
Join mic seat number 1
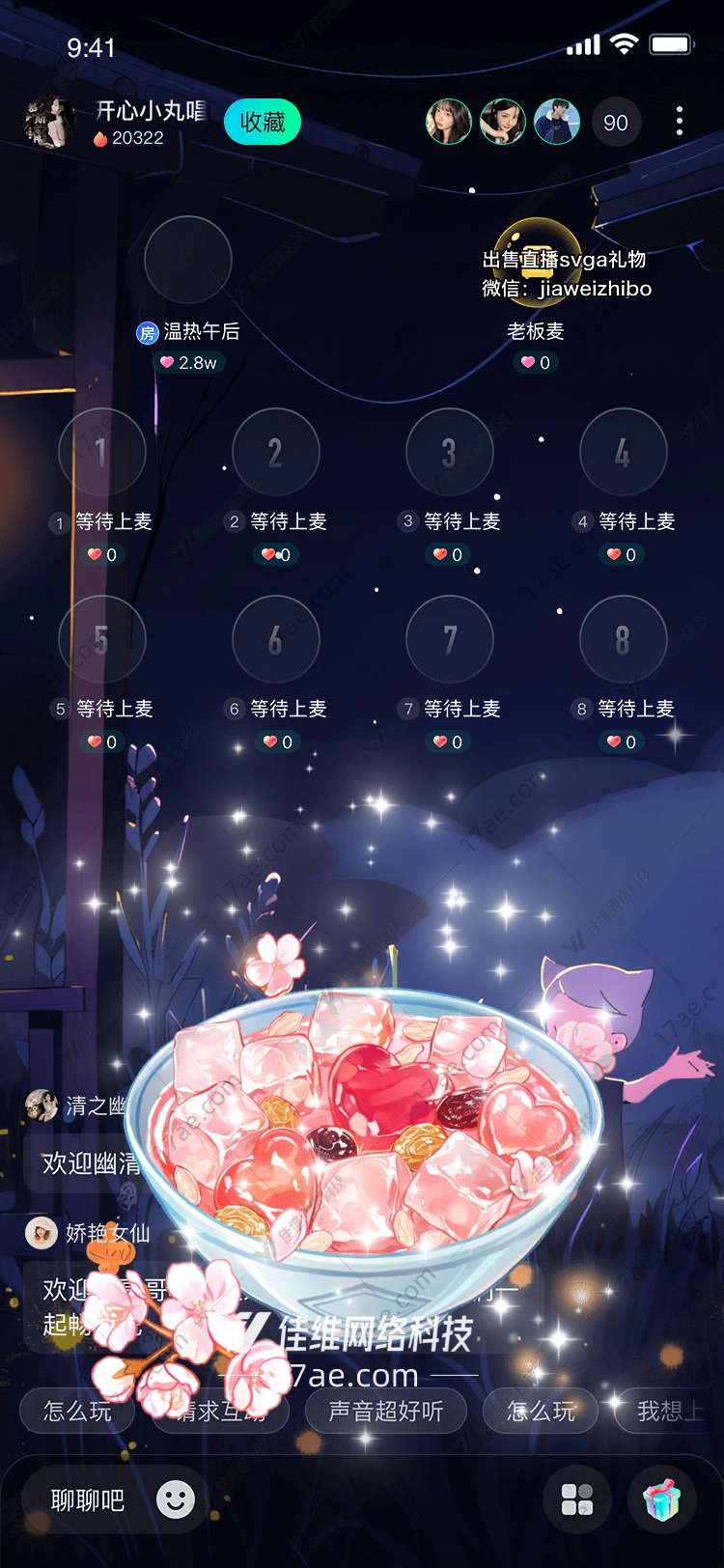(x=101, y=452)
